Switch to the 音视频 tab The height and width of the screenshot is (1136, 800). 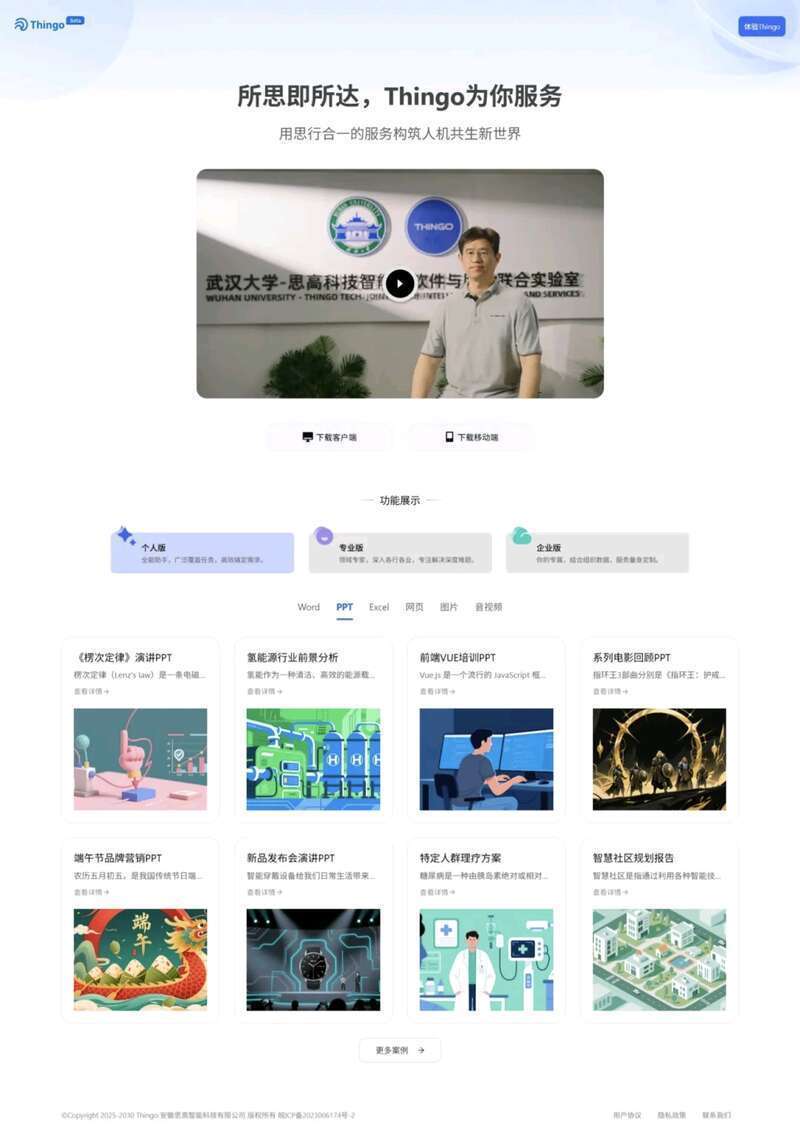click(488, 607)
